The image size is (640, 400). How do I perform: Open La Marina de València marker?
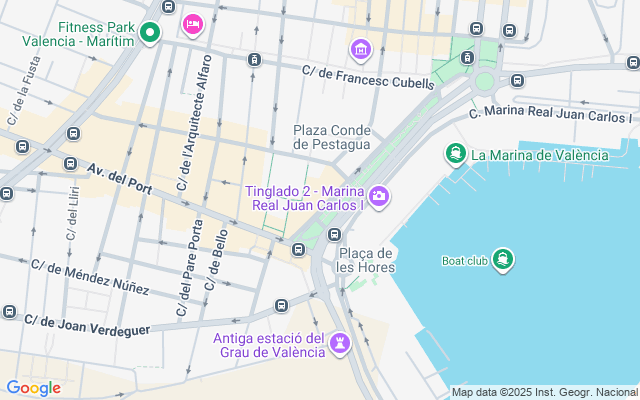click(455, 154)
